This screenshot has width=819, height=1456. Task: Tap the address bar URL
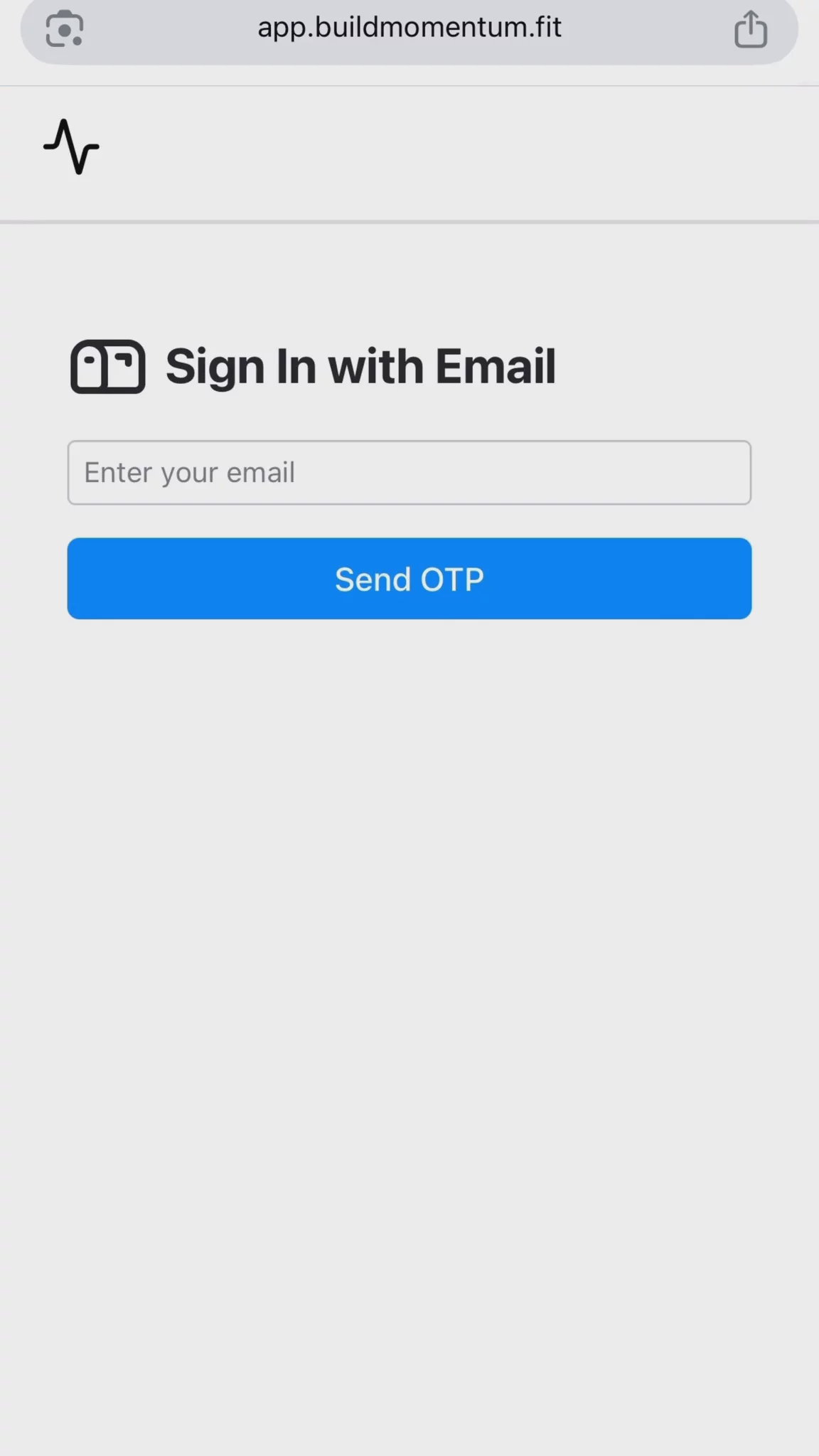pyautogui.click(x=409, y=28)
